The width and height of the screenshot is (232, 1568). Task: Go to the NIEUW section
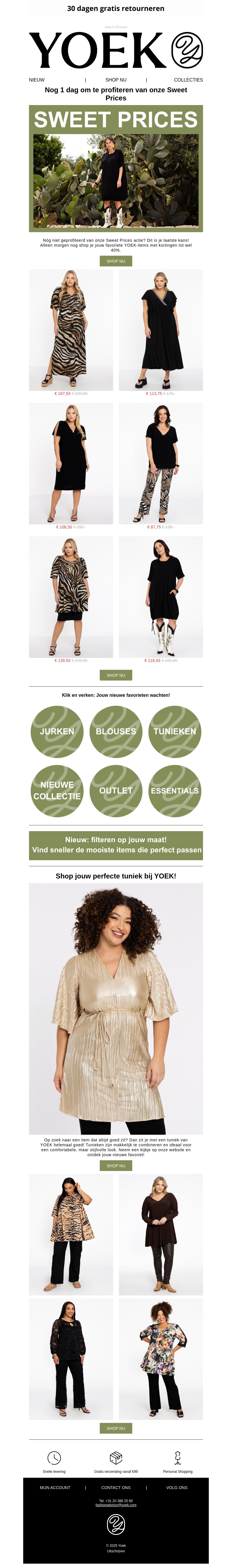click(x=37, y=80)
